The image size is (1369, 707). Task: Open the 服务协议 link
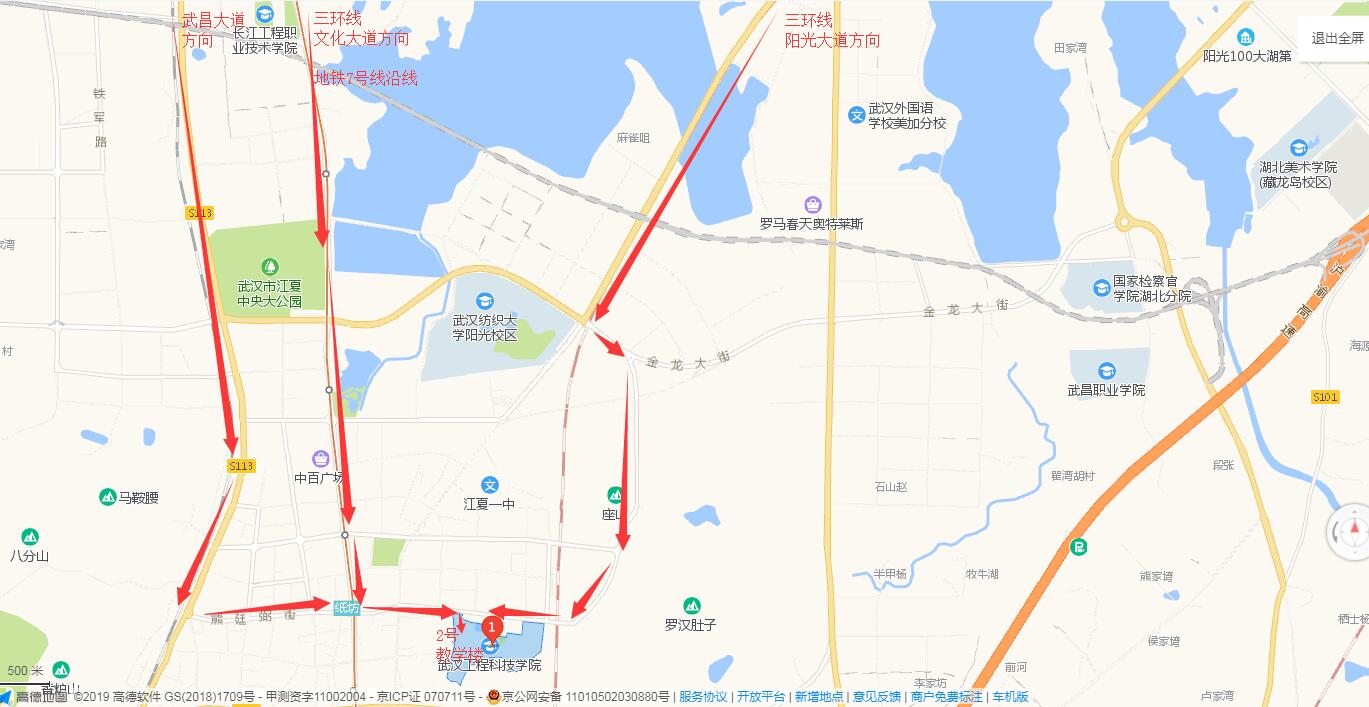703,697
